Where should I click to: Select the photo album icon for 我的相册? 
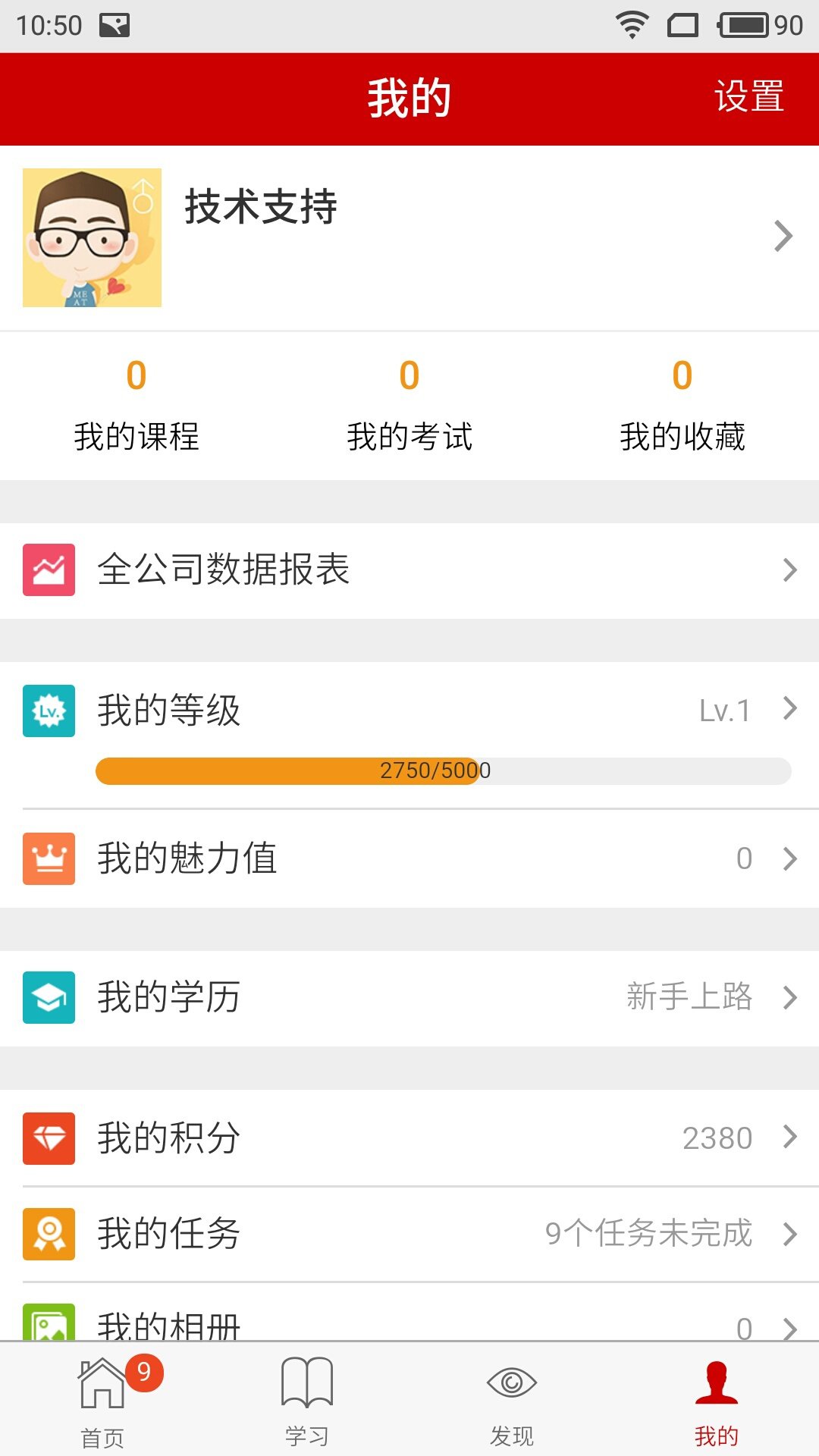click(x=49, y=1324)
